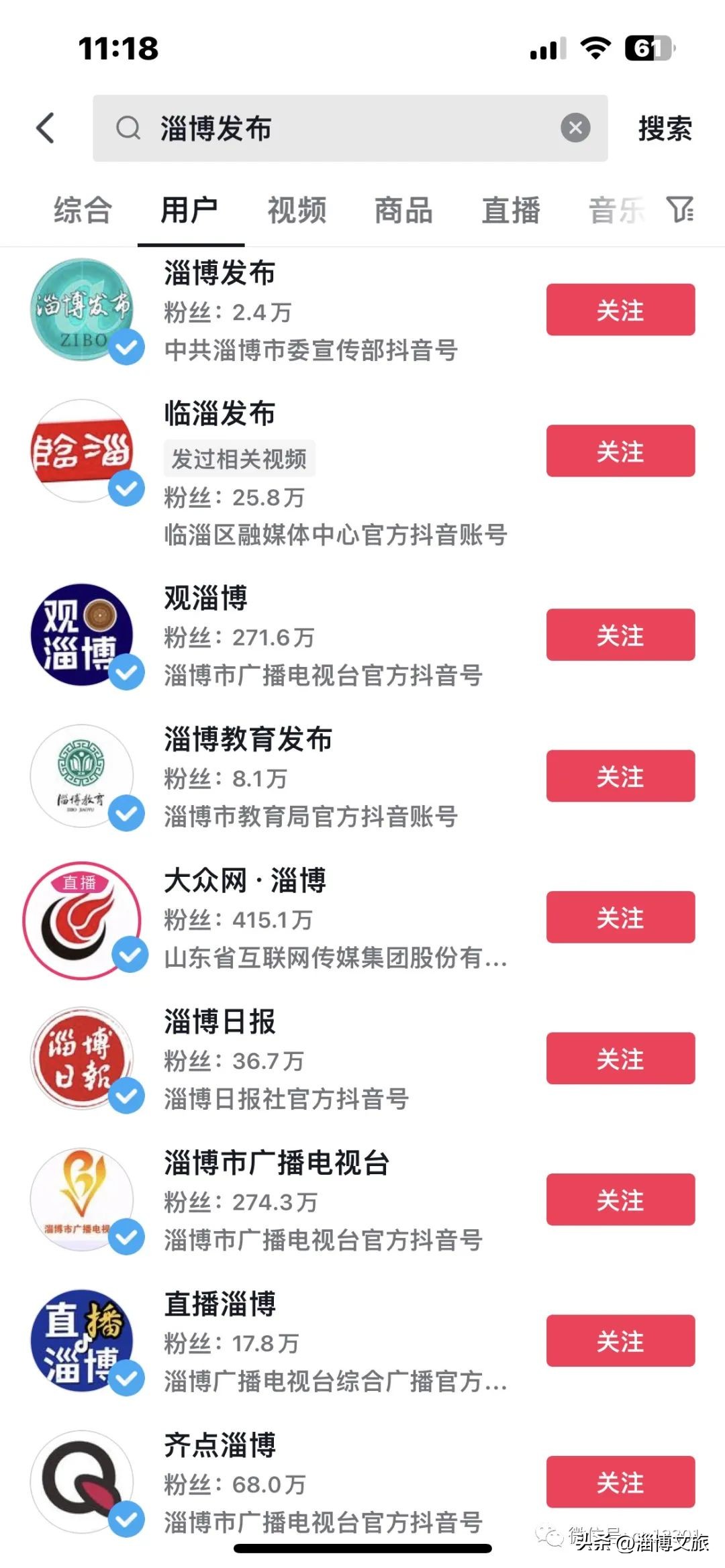This screenshot has height=1568, width=725.
Task: Open the 商品 results section
Action: 403,211
